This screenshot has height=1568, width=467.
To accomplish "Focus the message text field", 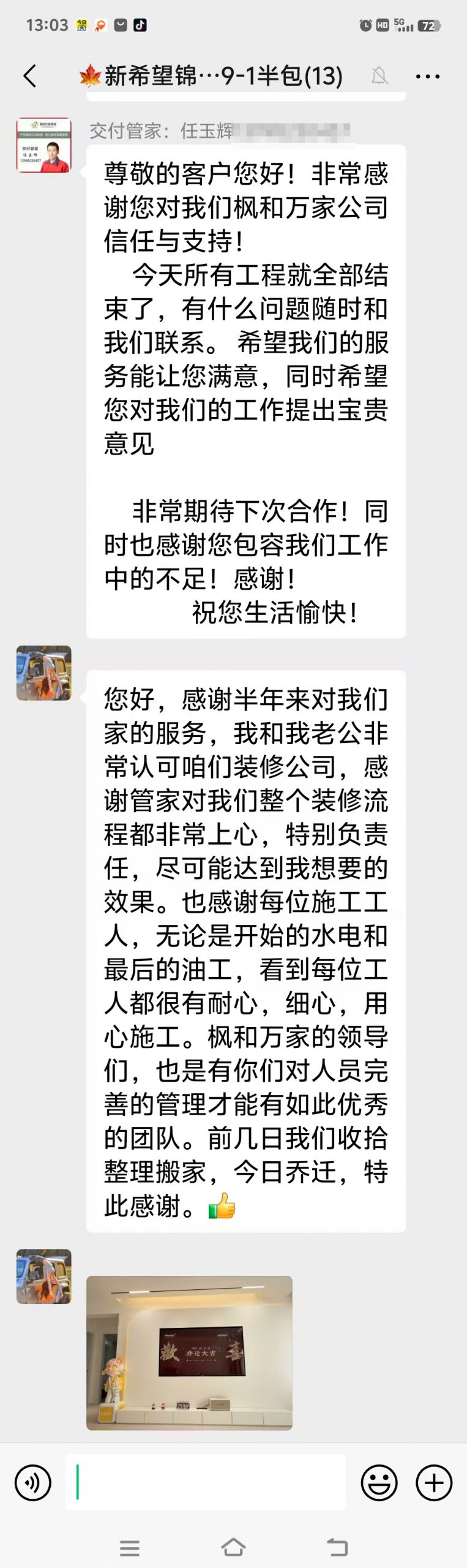I will click(x=206, y=1482).
